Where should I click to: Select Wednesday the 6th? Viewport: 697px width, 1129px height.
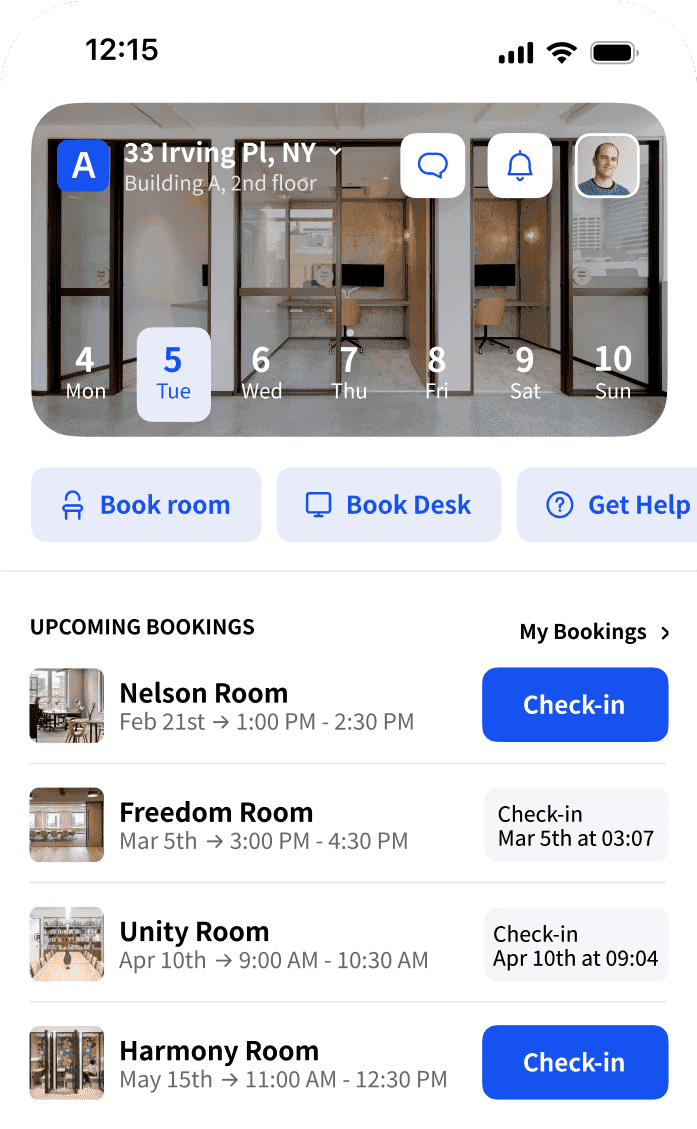(261, 373)
